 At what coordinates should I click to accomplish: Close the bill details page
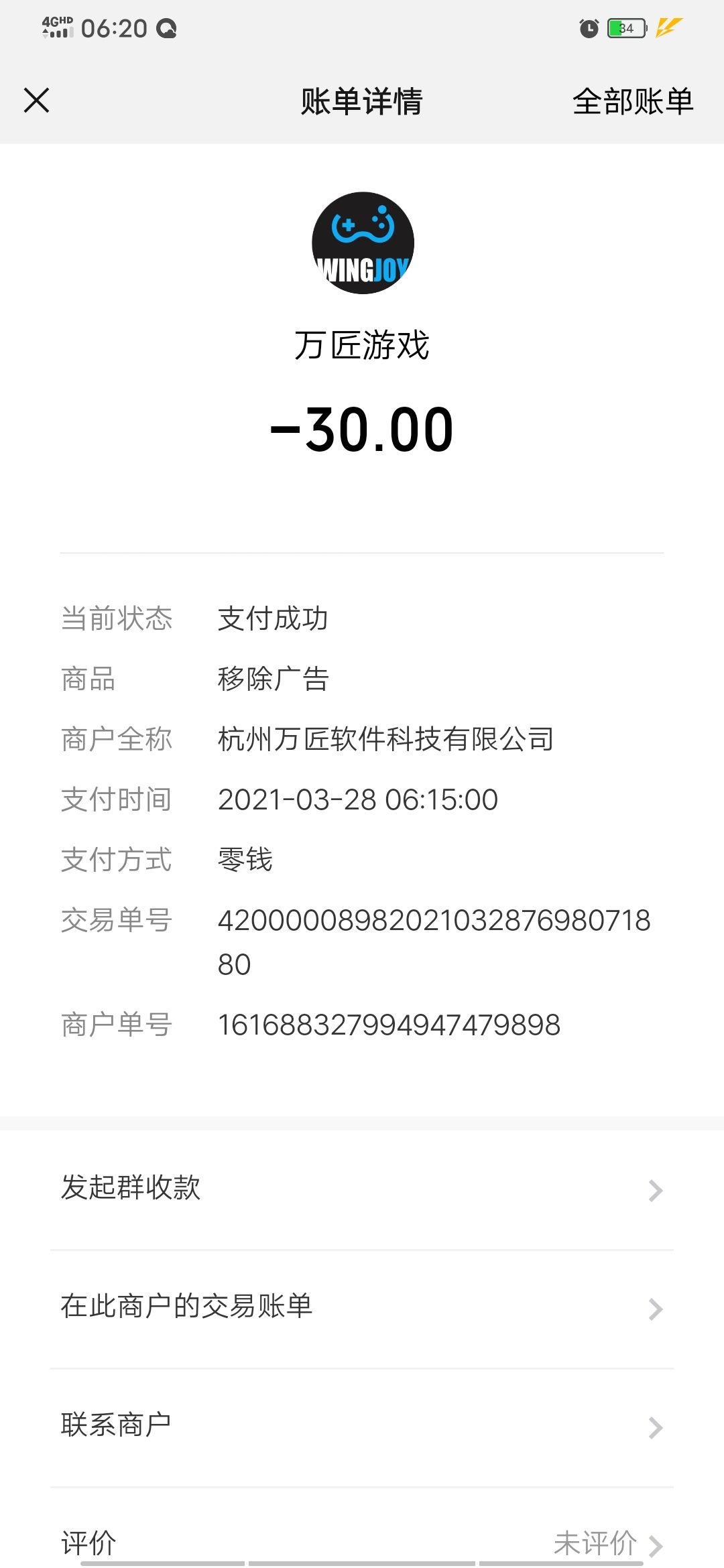[x=37, y=101]
